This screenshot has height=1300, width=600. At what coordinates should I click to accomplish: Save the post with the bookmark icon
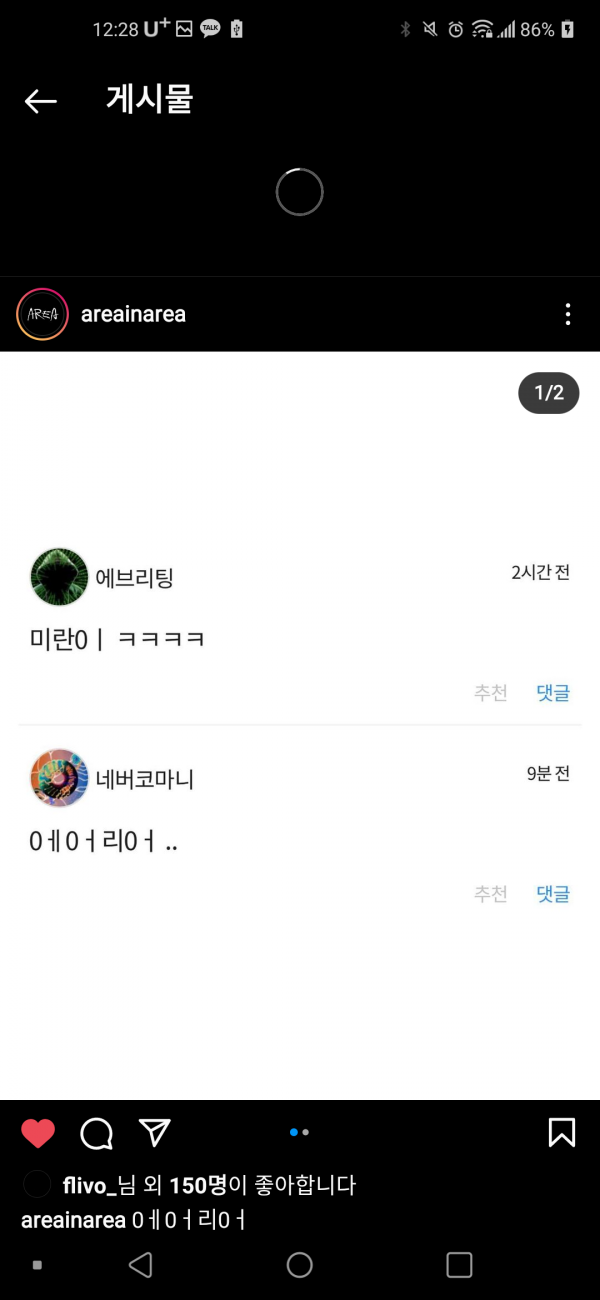[562, 1132]
